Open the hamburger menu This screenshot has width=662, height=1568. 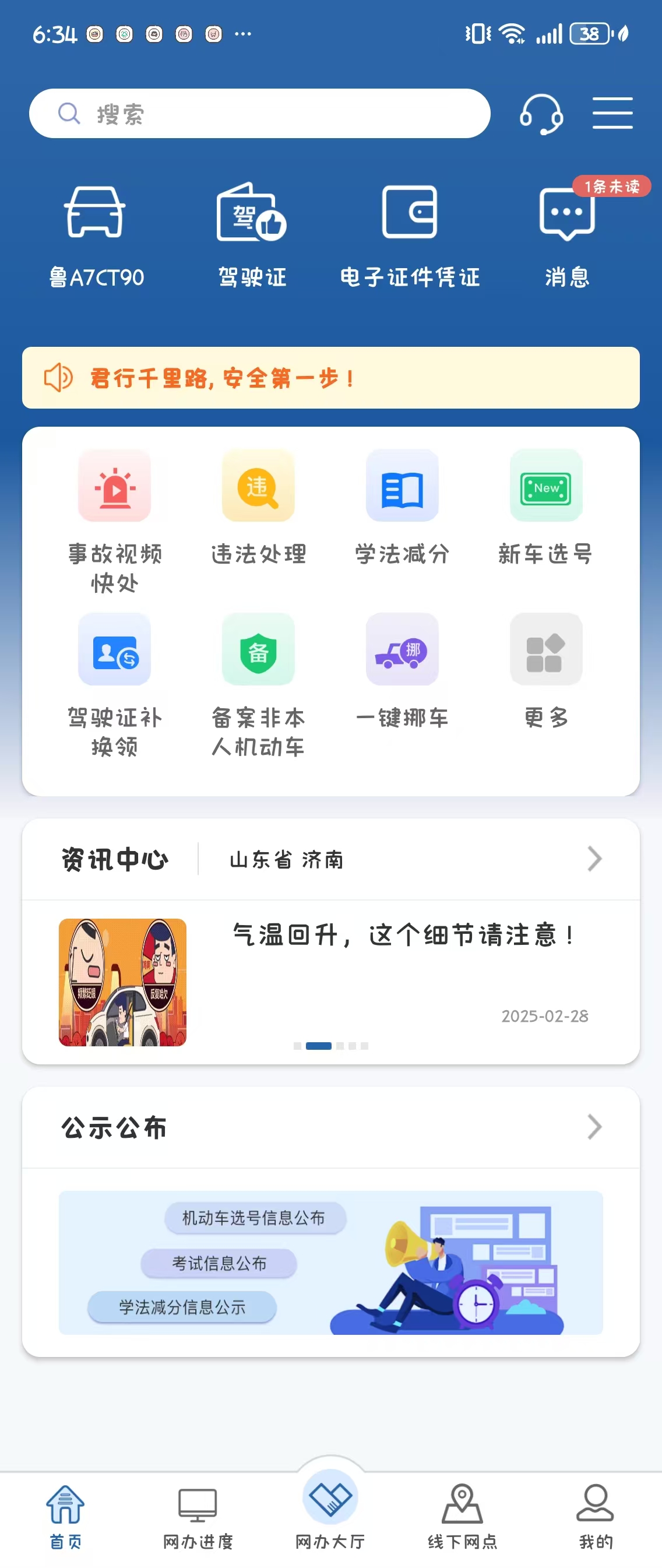[x=612, y=113]
